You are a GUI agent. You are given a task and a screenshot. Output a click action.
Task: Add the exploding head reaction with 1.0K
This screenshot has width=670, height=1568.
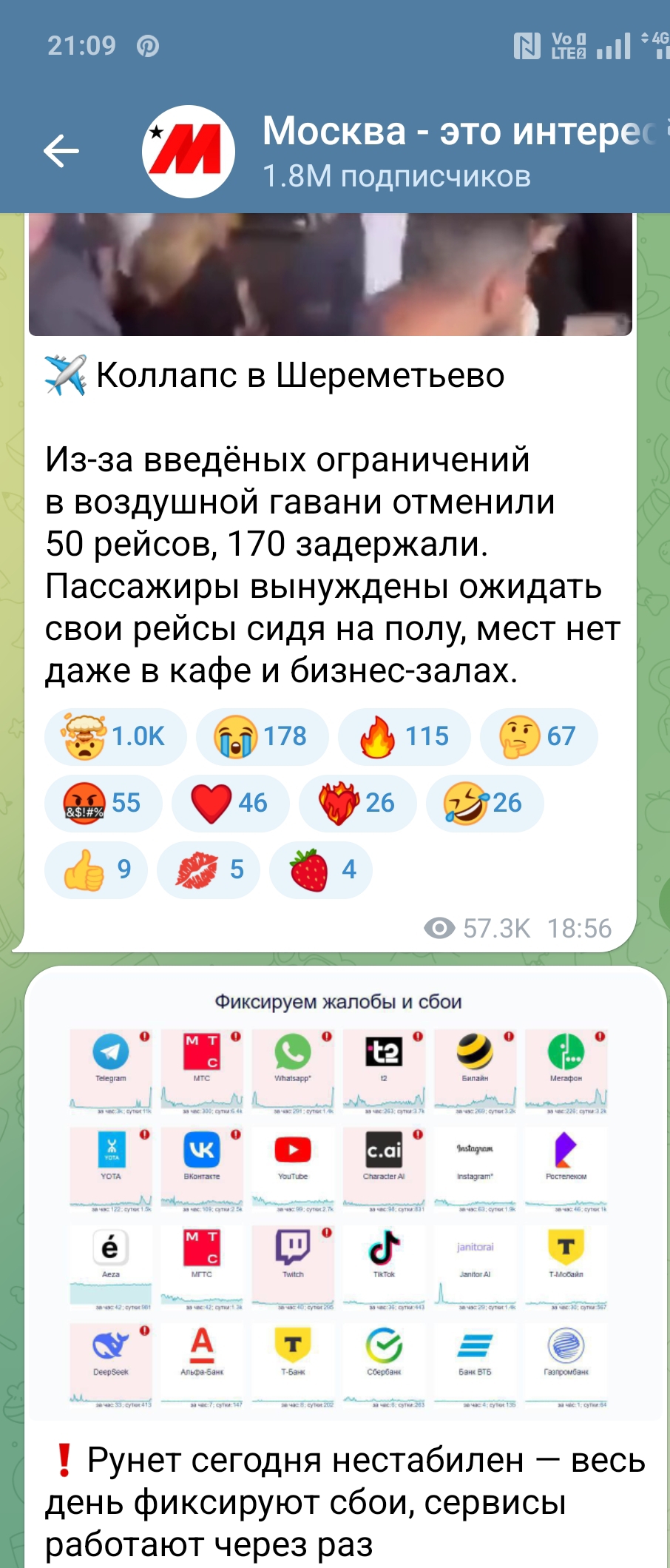click(x=115, y=736)
